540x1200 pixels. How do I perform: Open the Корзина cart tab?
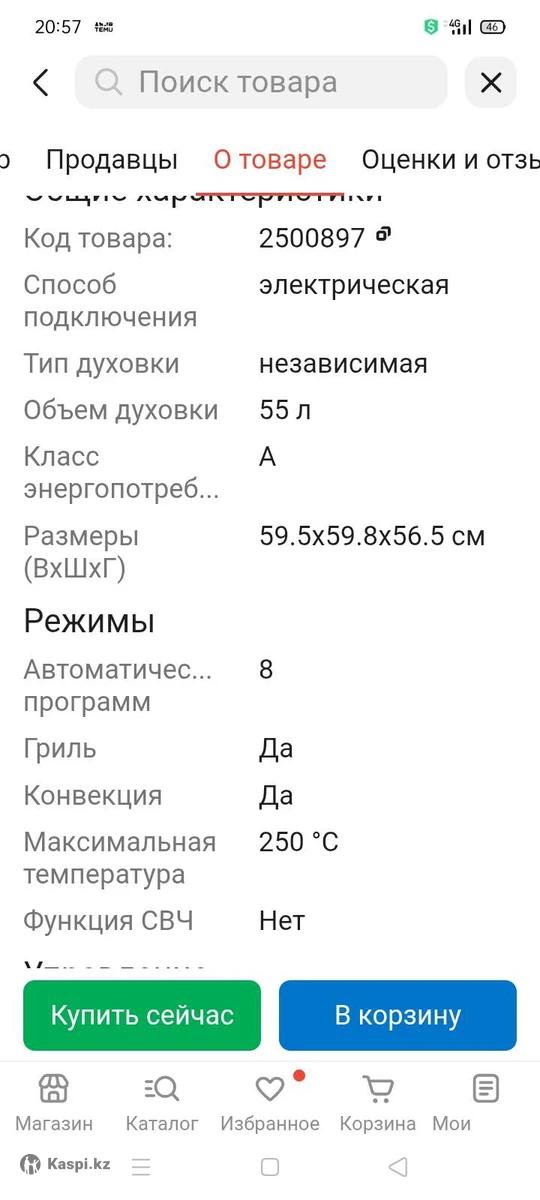pyautogui.click(x=378, y=1103)
